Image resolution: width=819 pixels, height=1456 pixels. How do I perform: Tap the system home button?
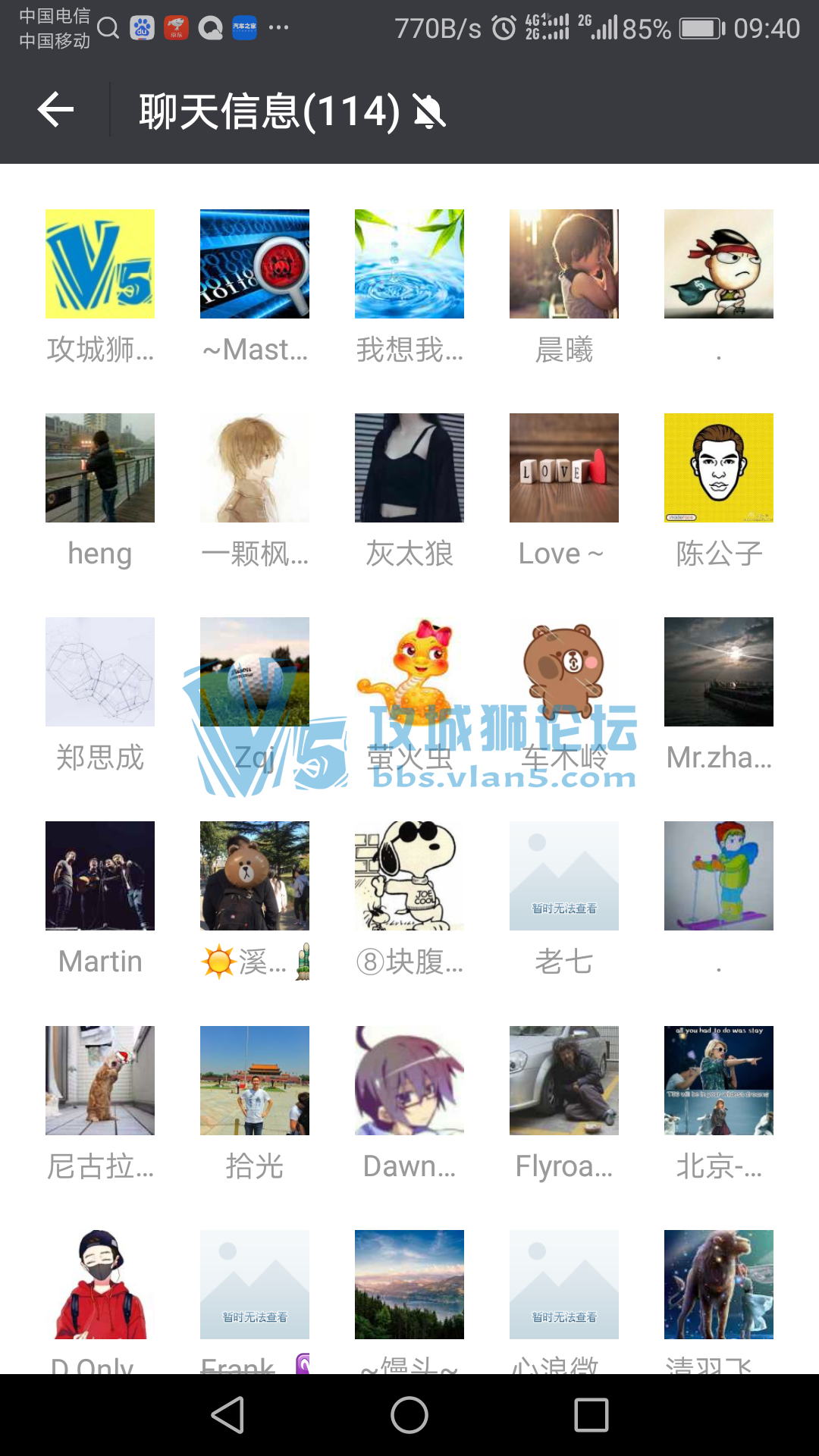pos(409,1415)
